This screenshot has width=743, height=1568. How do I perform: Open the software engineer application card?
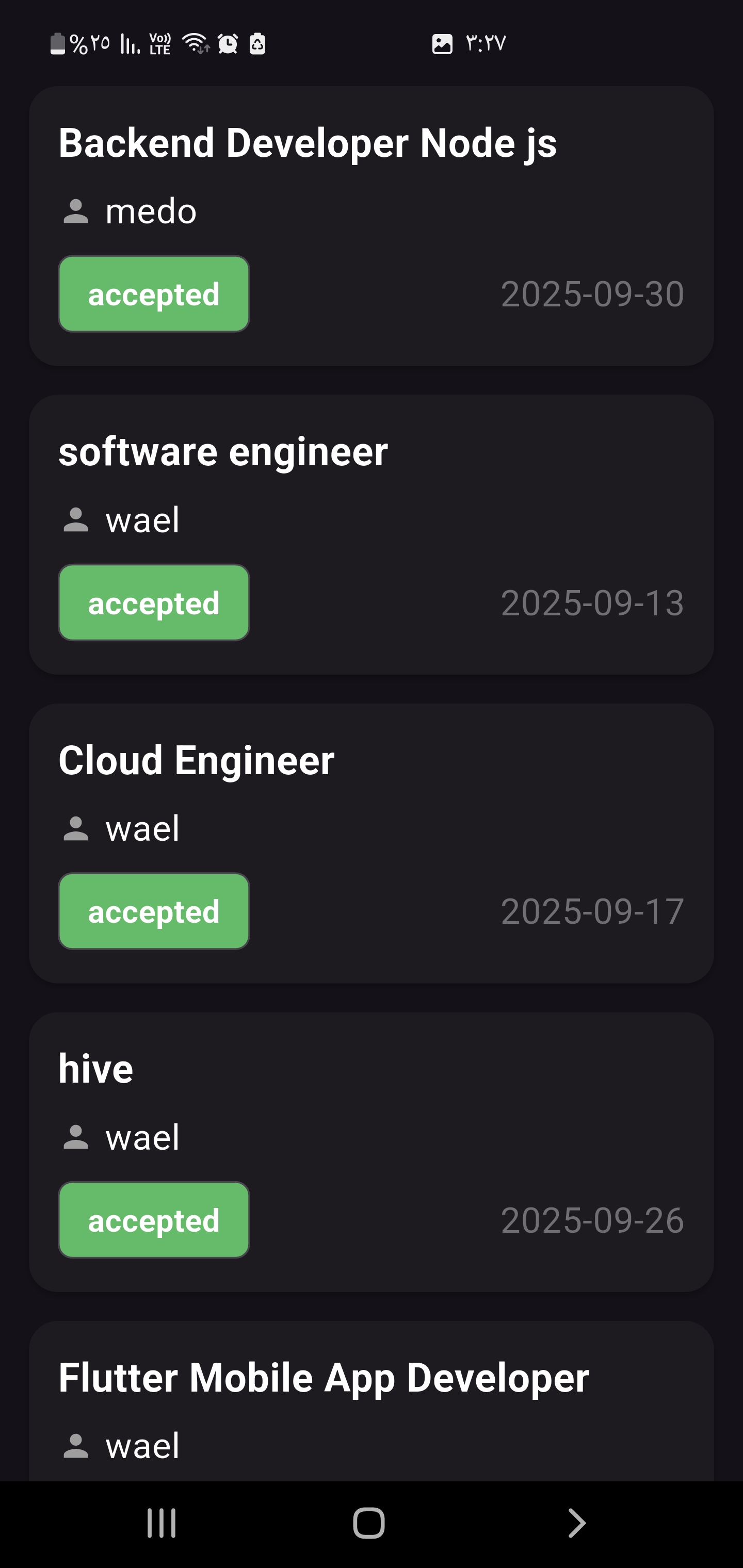[372, 534]
